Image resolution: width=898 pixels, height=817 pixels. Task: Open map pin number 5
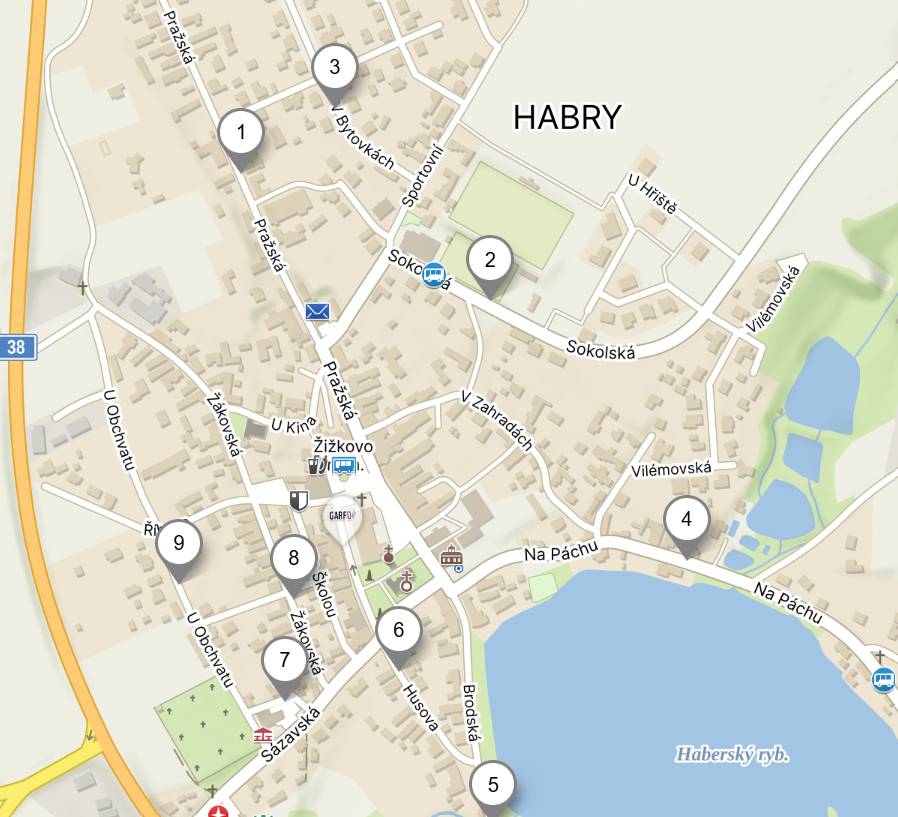point(492,784)
